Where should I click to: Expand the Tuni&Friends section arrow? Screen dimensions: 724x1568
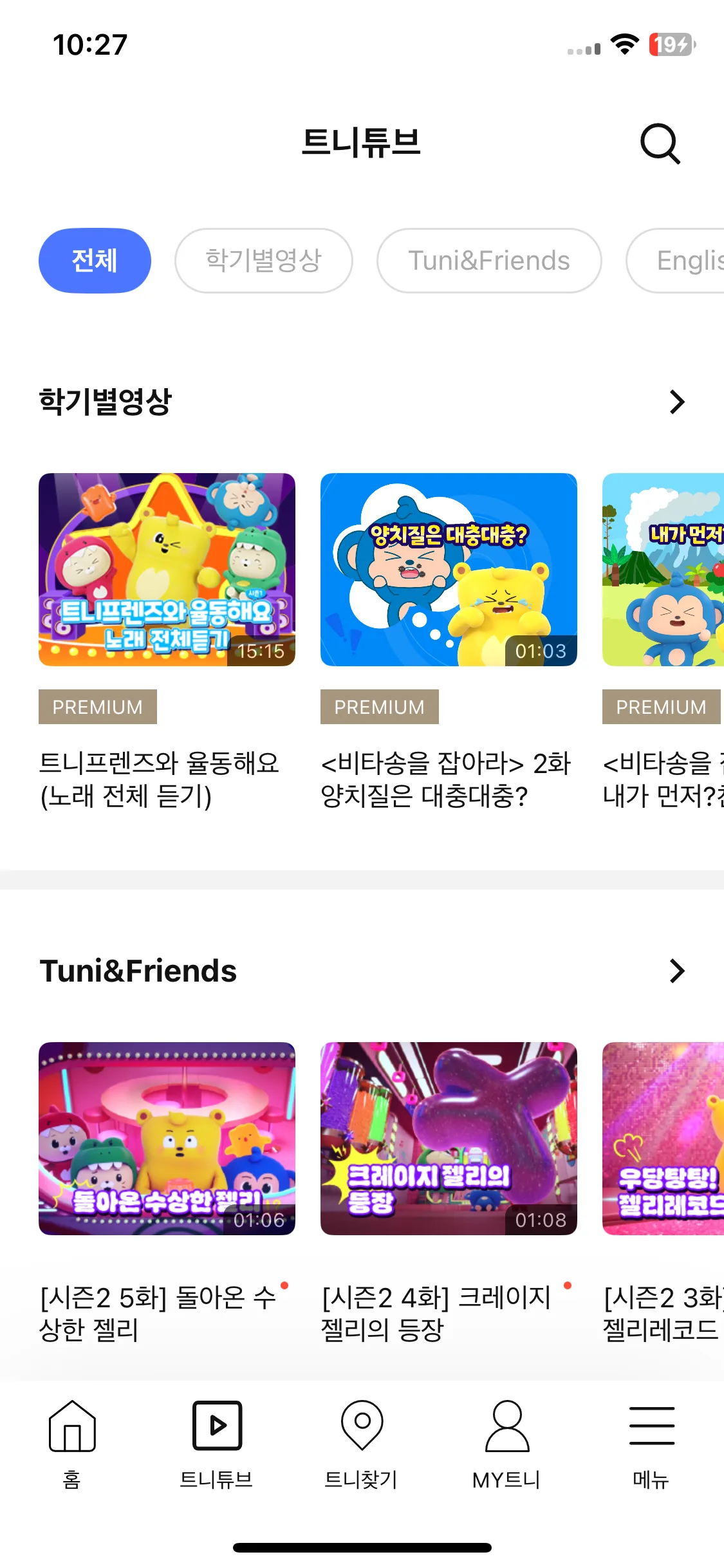click(676, 971)
